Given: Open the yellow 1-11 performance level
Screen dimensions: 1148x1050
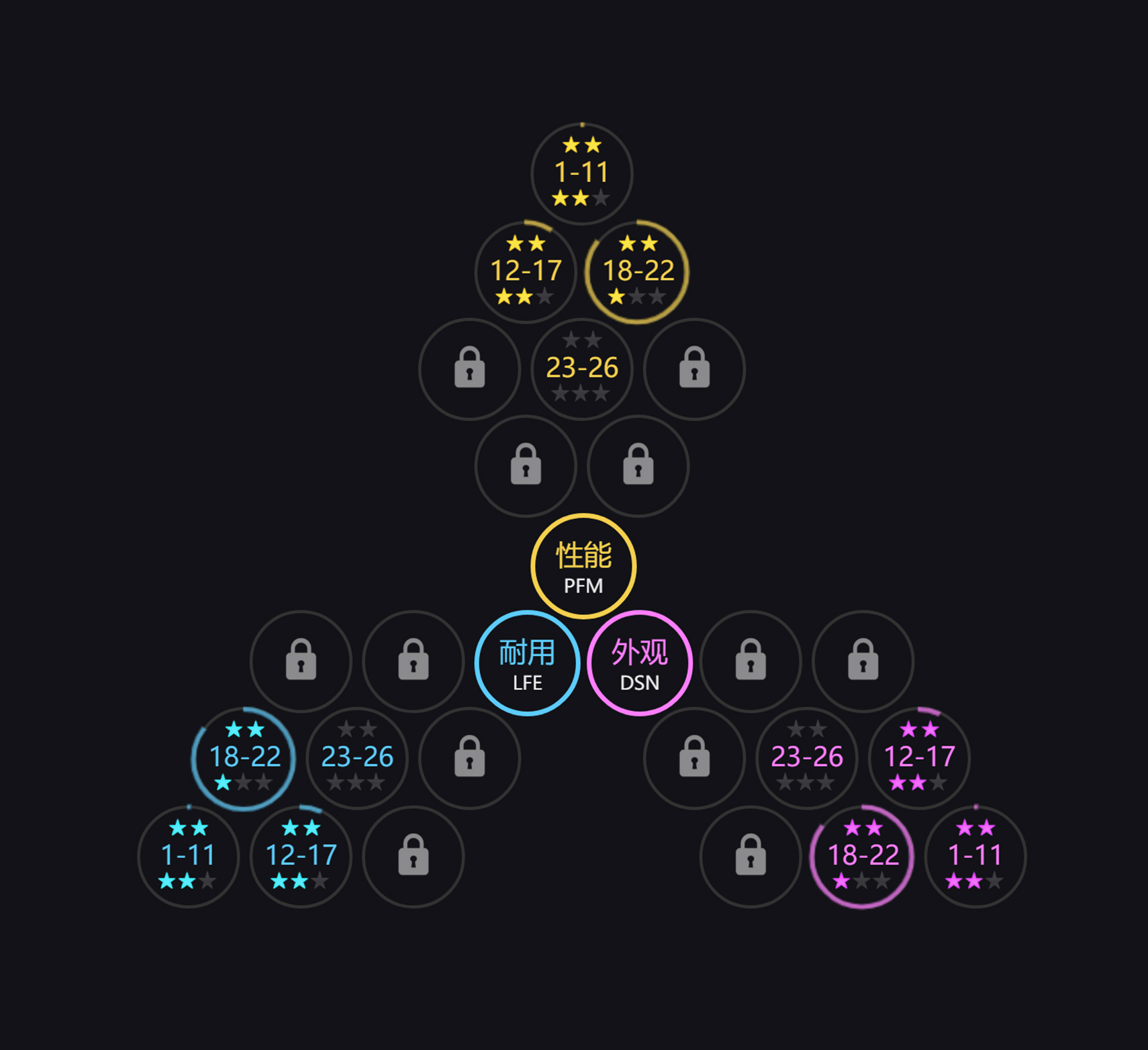Looking at the screenshot, I should click(581, 173).
